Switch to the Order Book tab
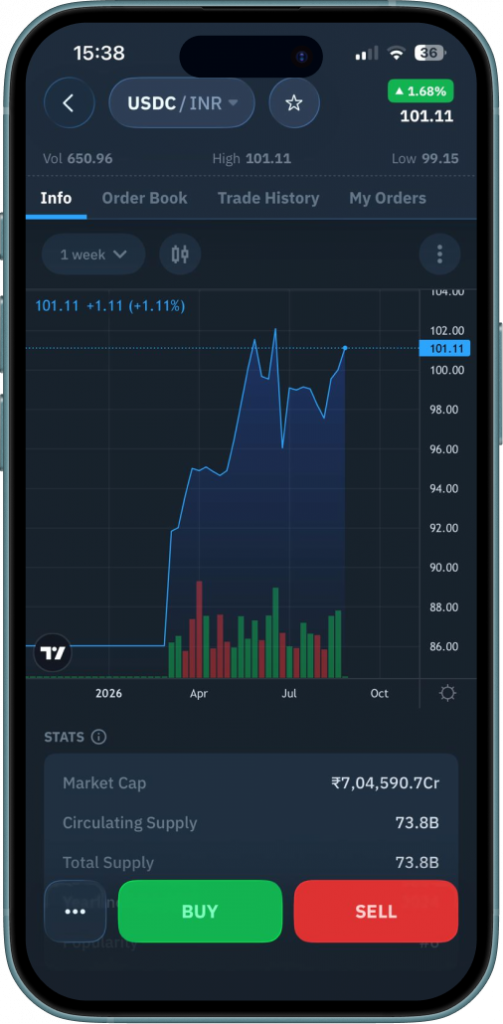The width and height of the screenshot is (503, 1024). [144, 199]
